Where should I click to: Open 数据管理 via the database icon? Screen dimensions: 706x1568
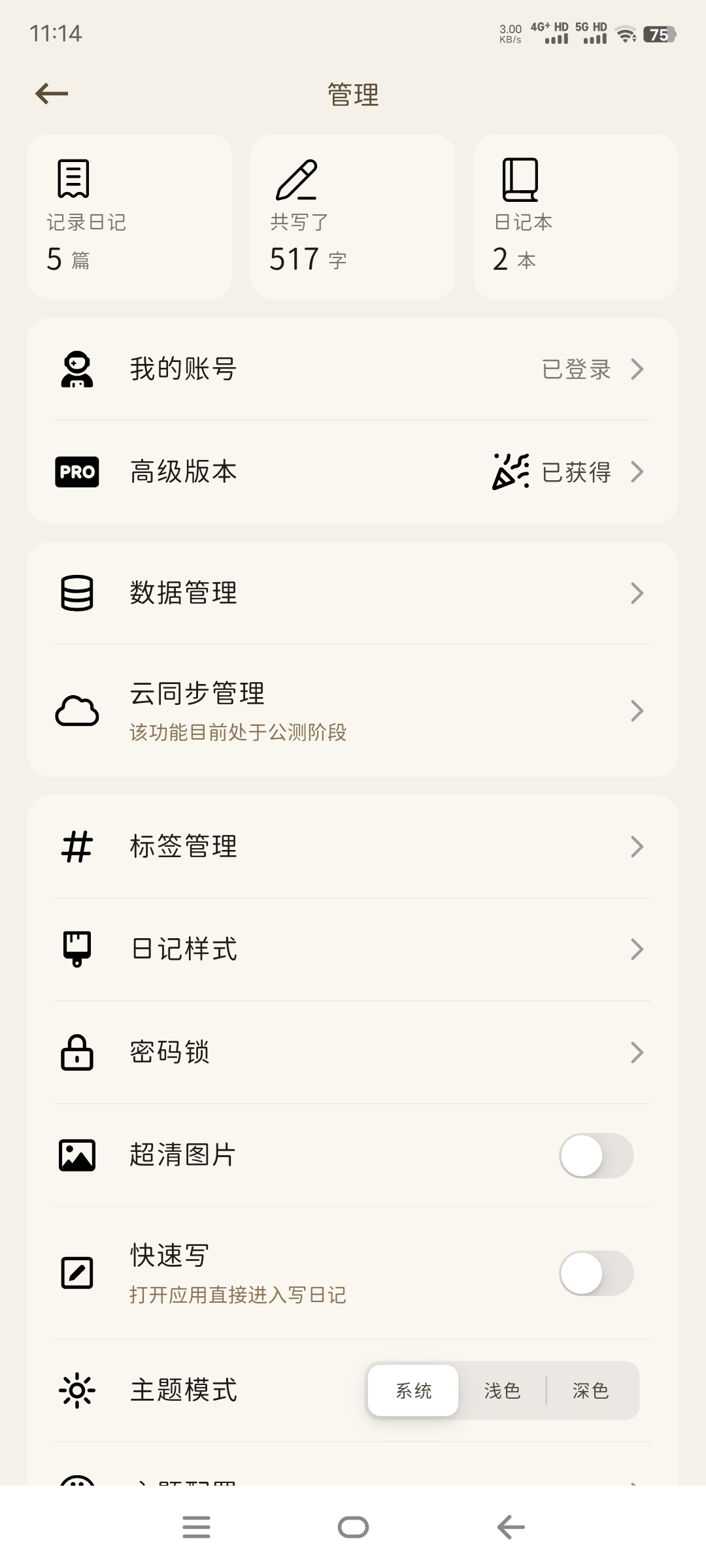pyautogui.click(x=76, y=593)
